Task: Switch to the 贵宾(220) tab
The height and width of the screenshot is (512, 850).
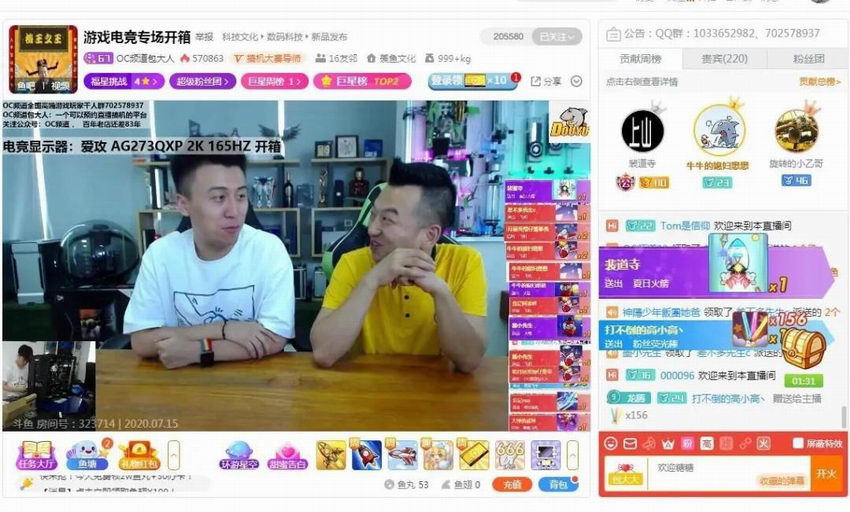Action: (724, 59)
